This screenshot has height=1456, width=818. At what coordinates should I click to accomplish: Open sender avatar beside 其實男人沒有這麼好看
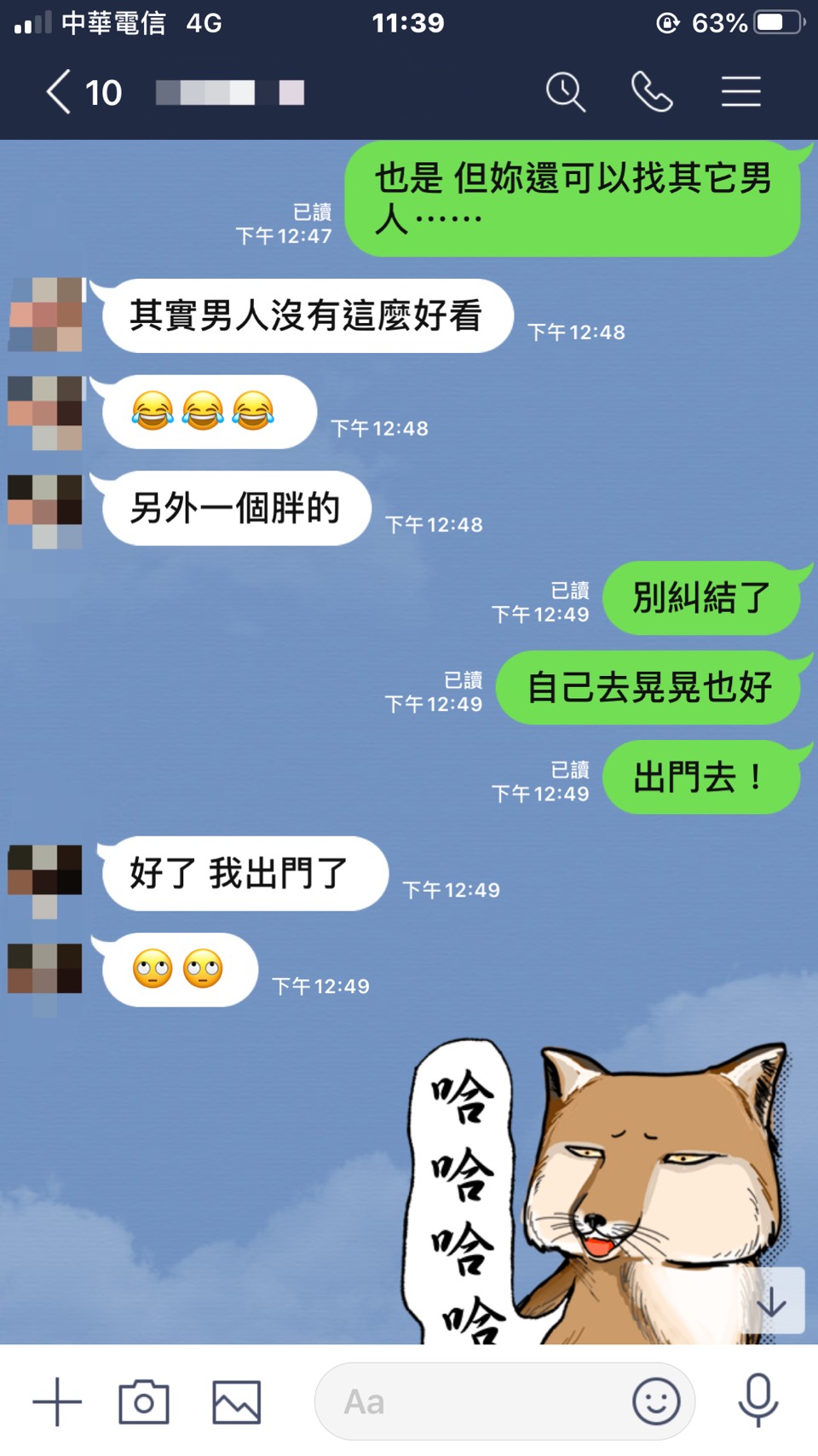46,315
